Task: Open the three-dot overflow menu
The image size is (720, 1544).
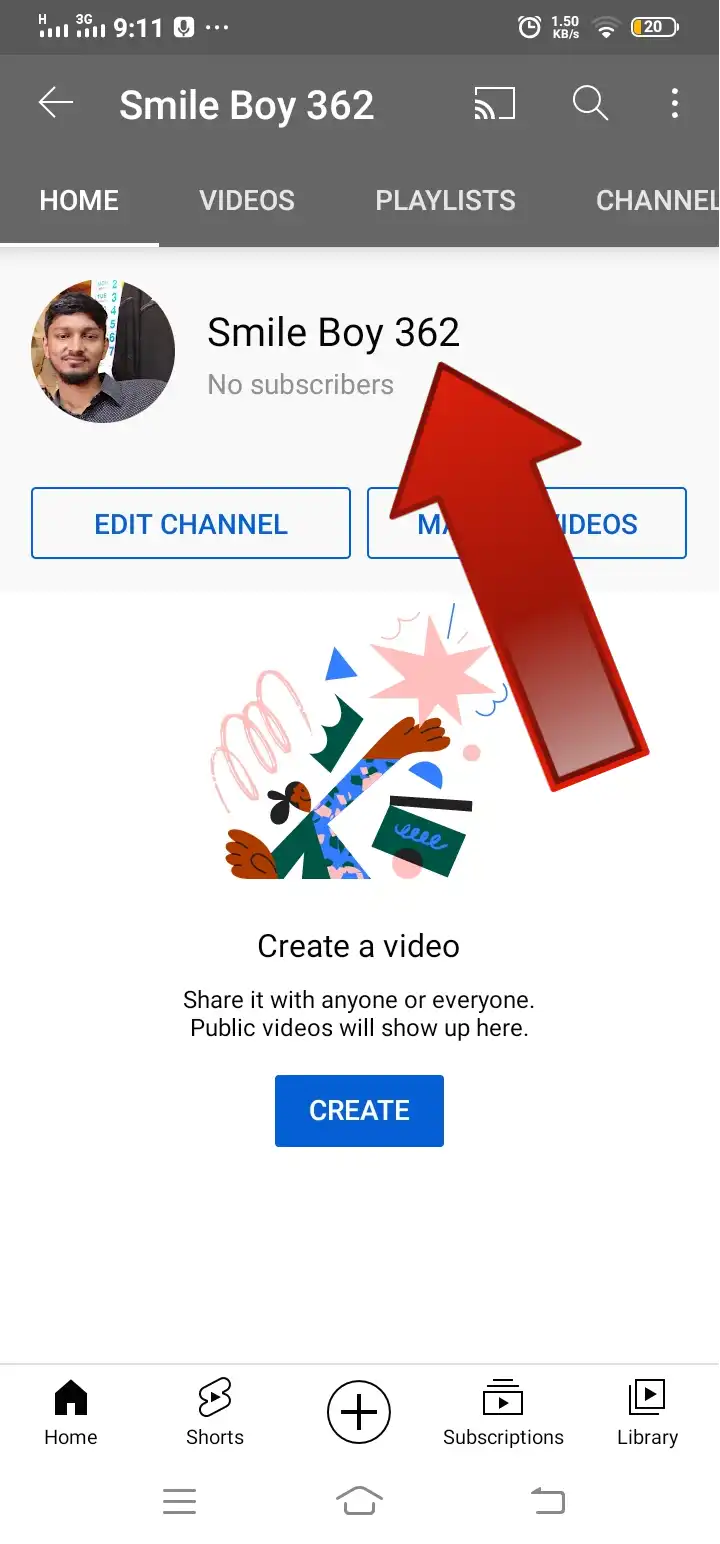Action: [675, 103]
